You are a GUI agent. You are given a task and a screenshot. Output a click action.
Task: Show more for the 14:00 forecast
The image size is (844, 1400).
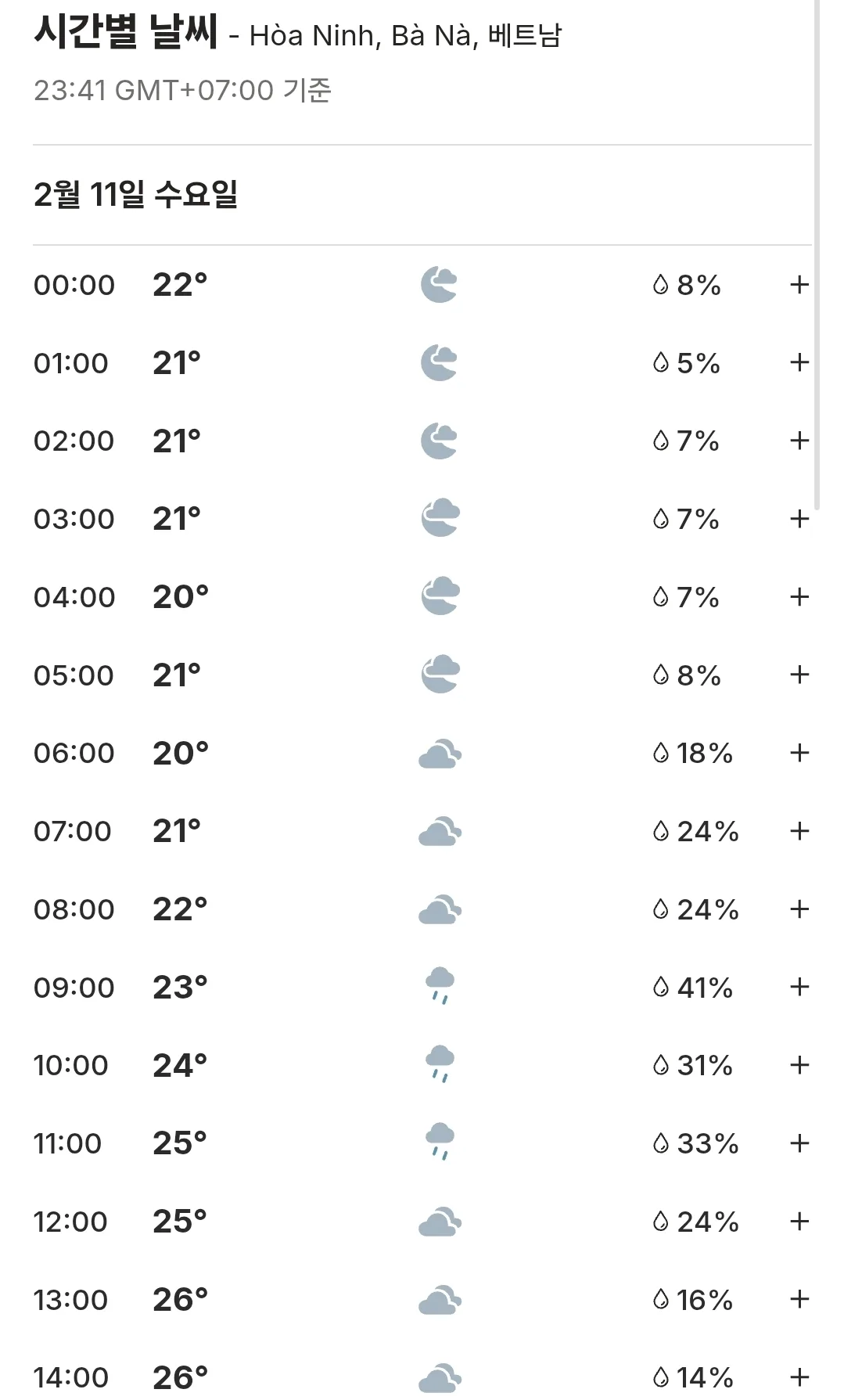(x=799, y=1377)
